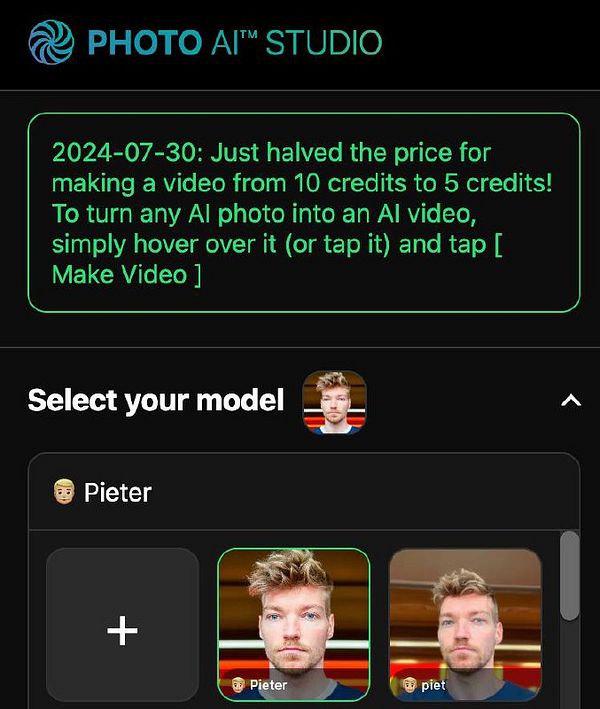Open Photo AI Studio home logo
The height and width of the screenshot is (709, 600).
tap(205, 43)
